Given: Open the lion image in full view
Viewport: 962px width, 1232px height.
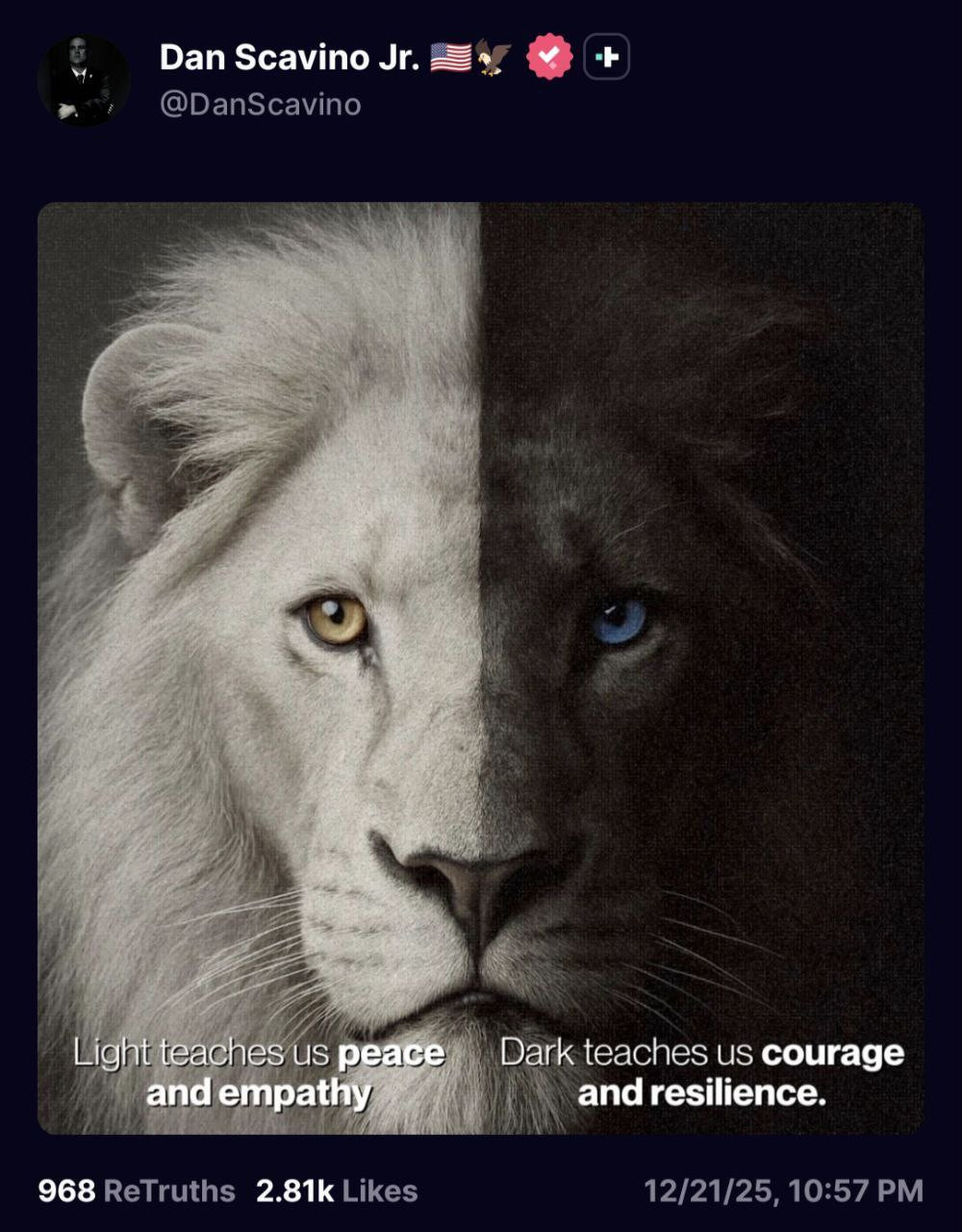Looking at the screenshot, I should pos(480,667).
